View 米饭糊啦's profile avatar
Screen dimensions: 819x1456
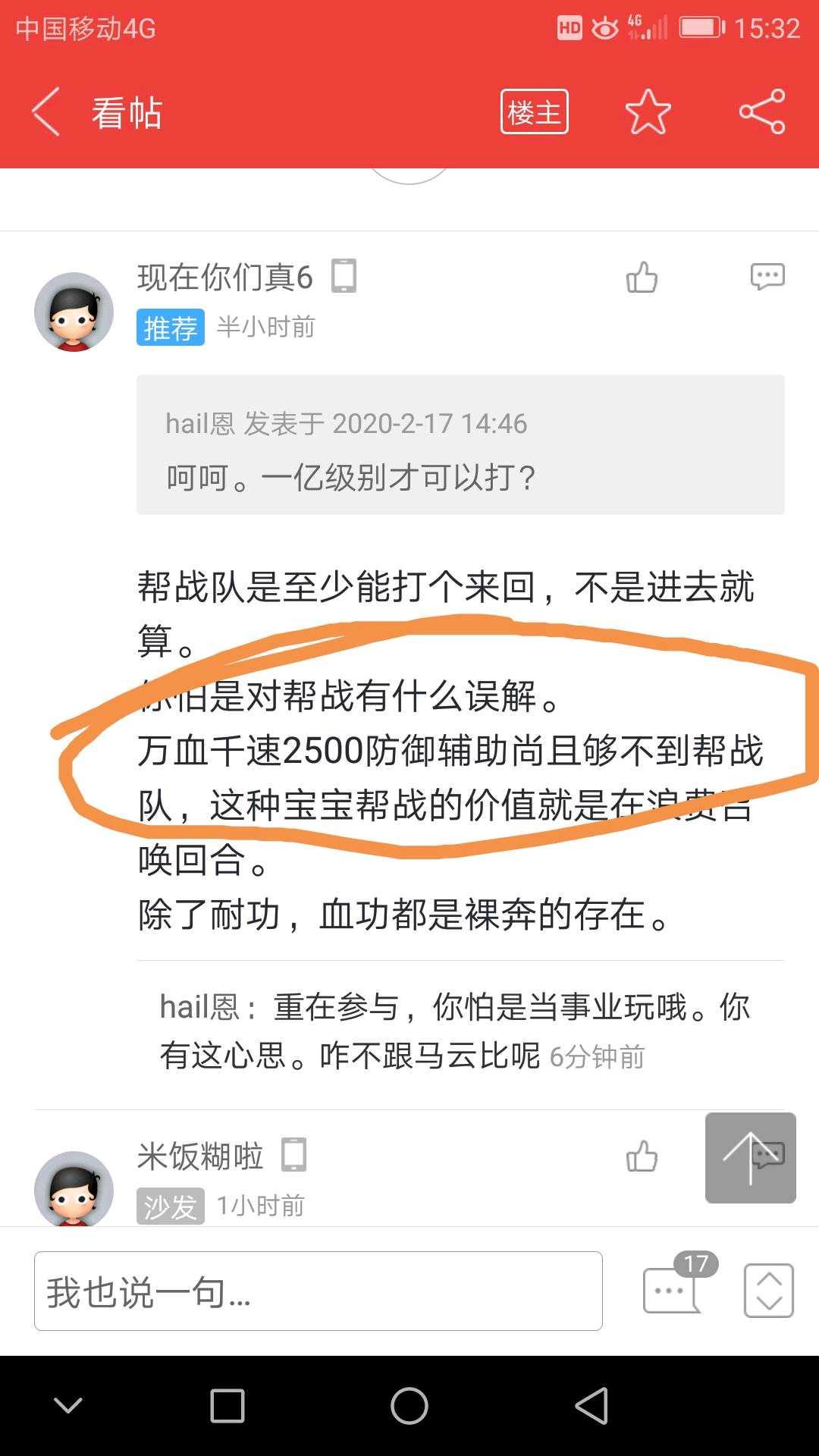pyautogui.click(x=74, y=1188)
